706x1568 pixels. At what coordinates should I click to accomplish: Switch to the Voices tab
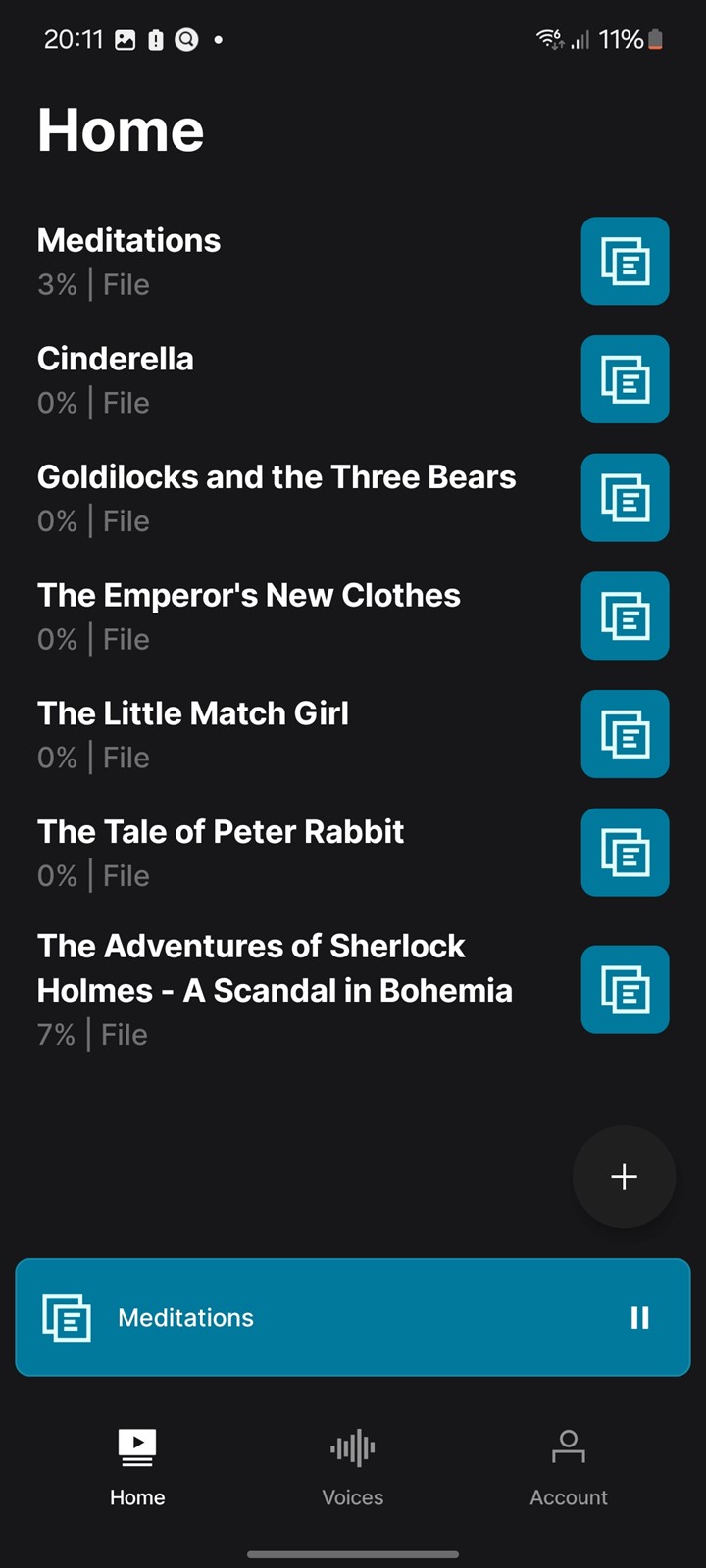pos(353,1468)
